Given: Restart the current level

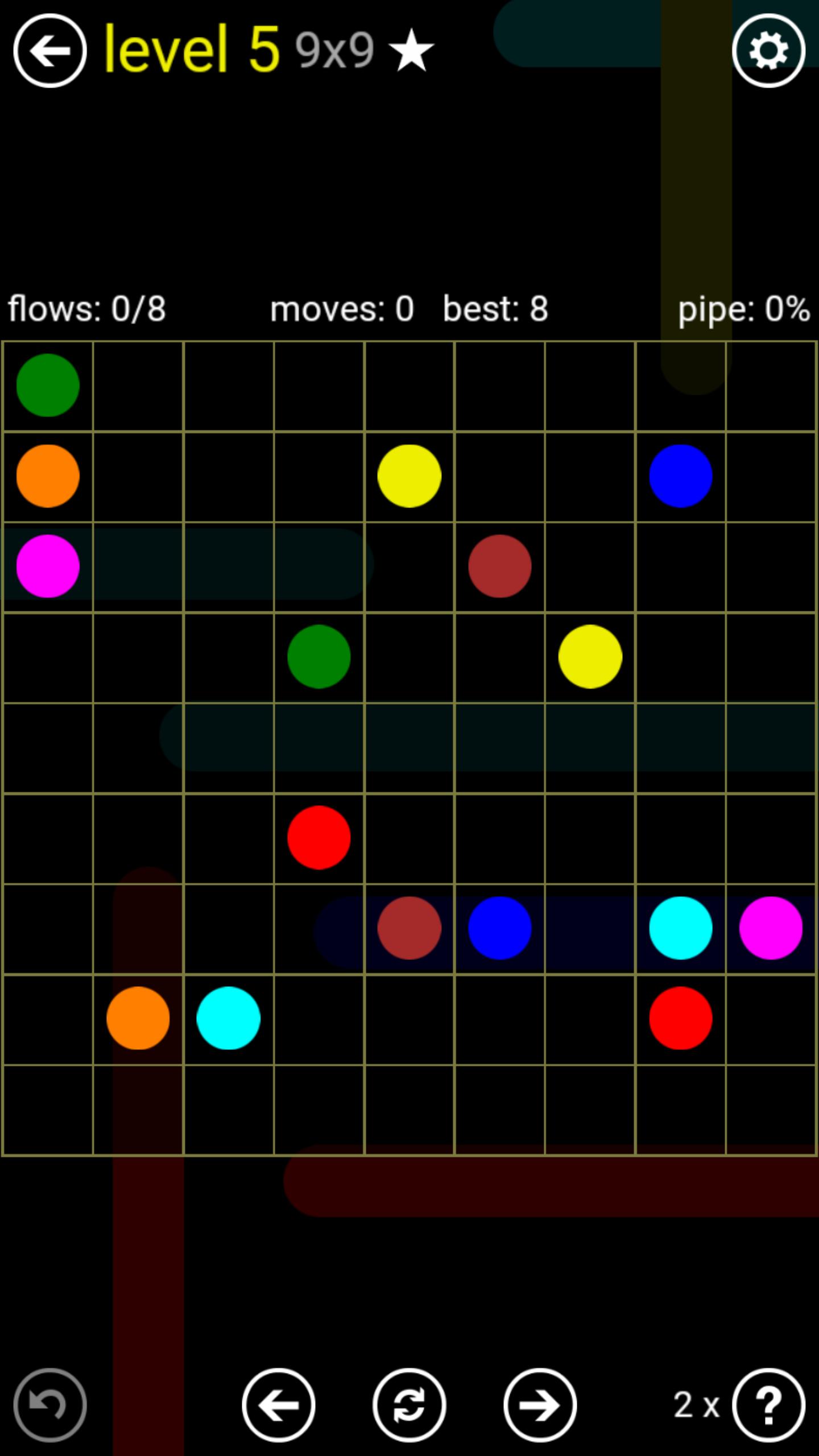Looking at the screenshot, I should [x=409, y=1405].
